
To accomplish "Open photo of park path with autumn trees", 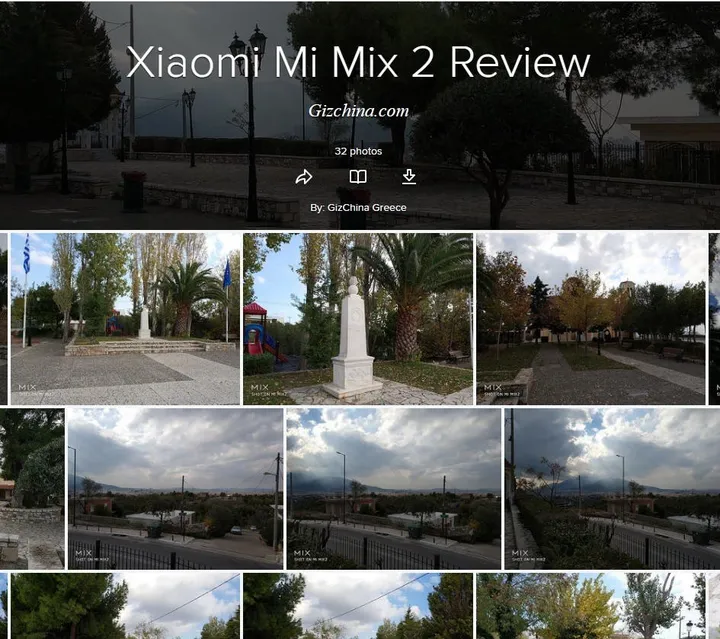I will (592, 318).
